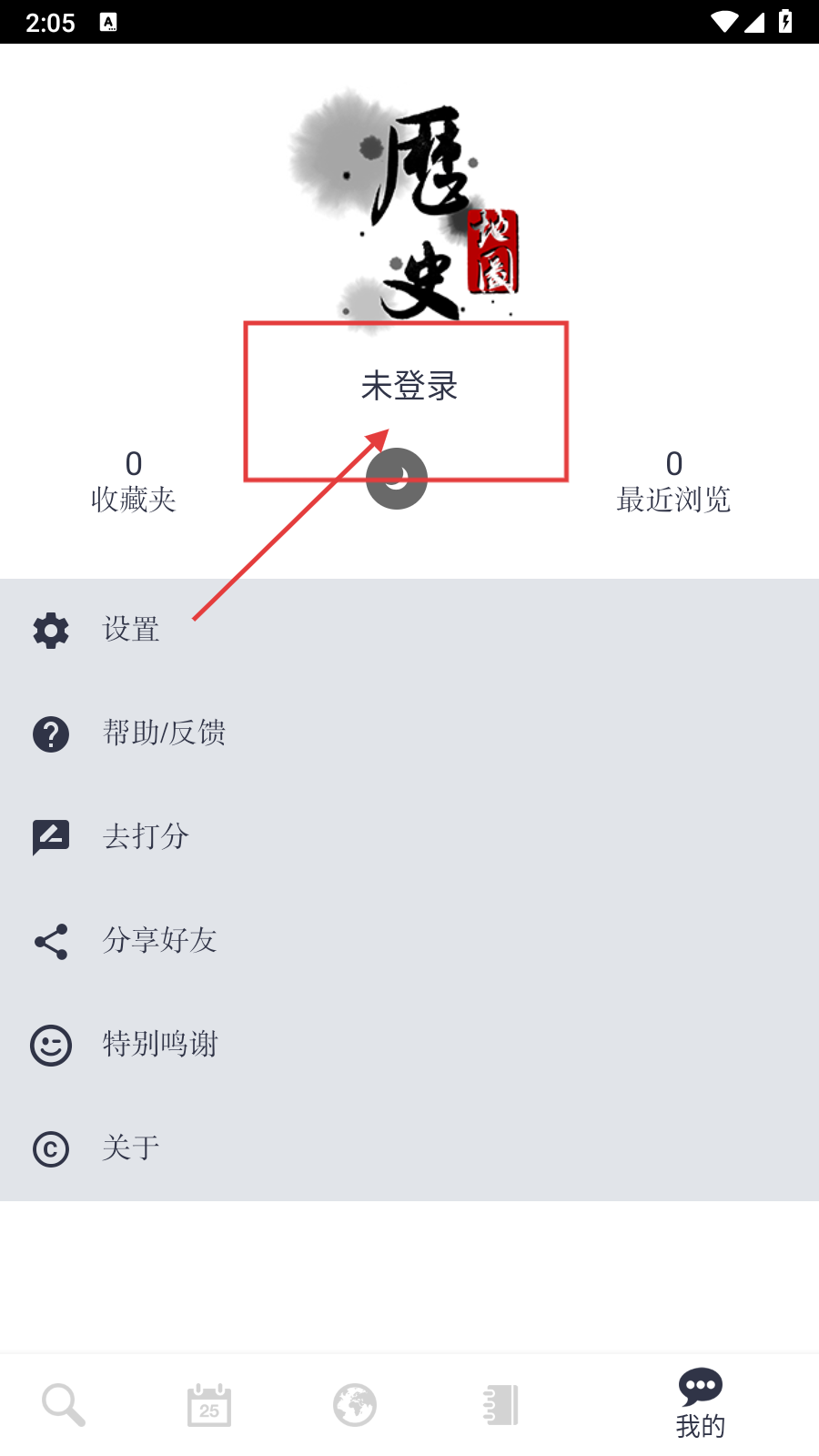Select 去打分 to rate the app
The width and height of the screenshot is (819, 1456).
[146, 837]
